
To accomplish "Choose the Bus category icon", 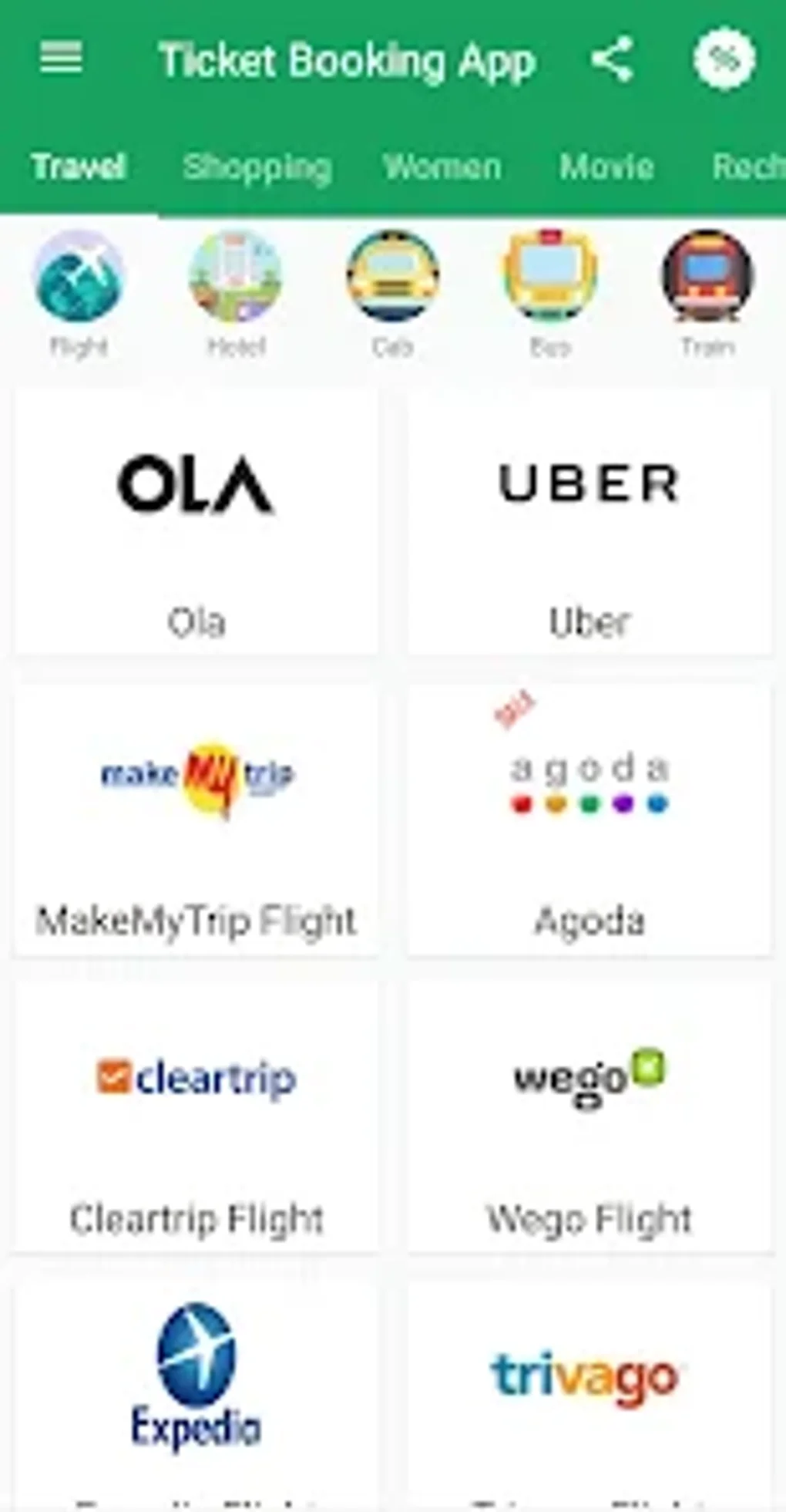I will click(x=550, y=278).
